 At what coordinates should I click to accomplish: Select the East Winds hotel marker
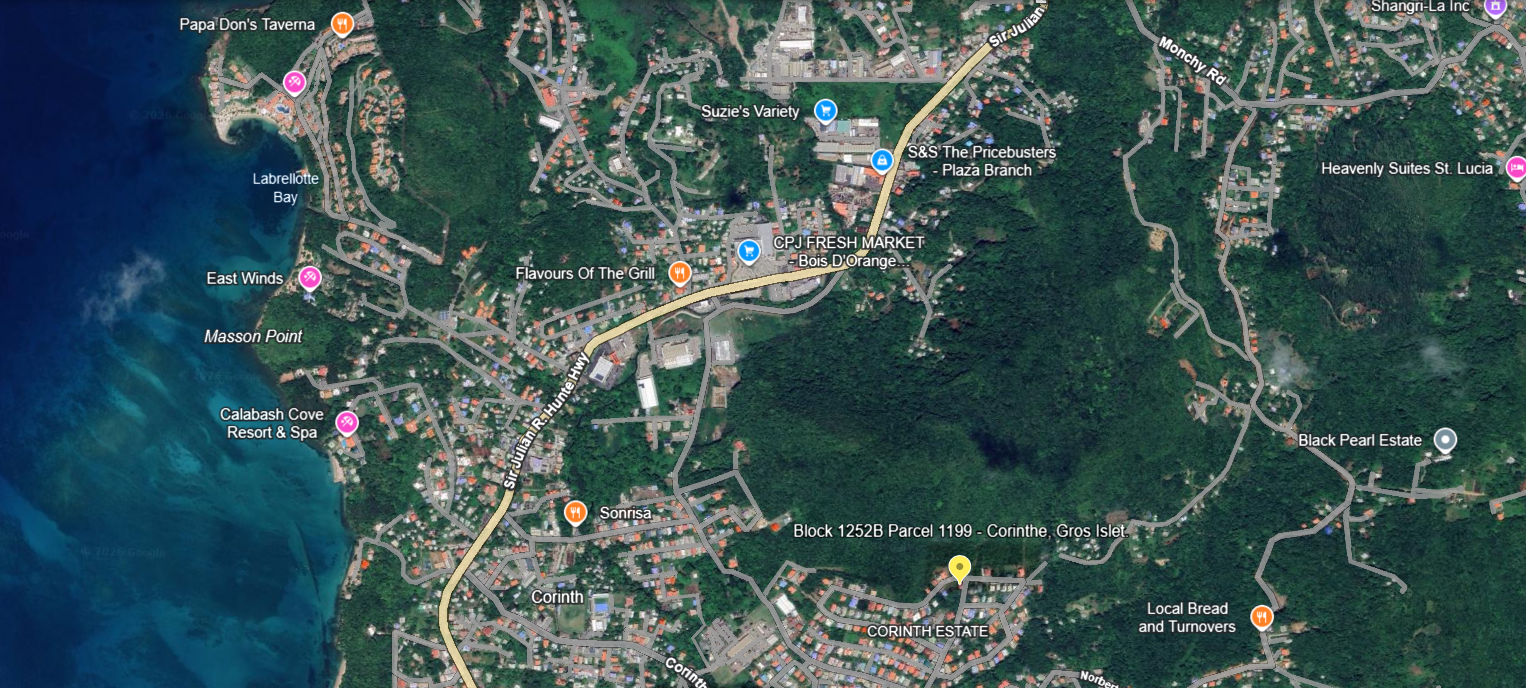(x=310, y=278)
